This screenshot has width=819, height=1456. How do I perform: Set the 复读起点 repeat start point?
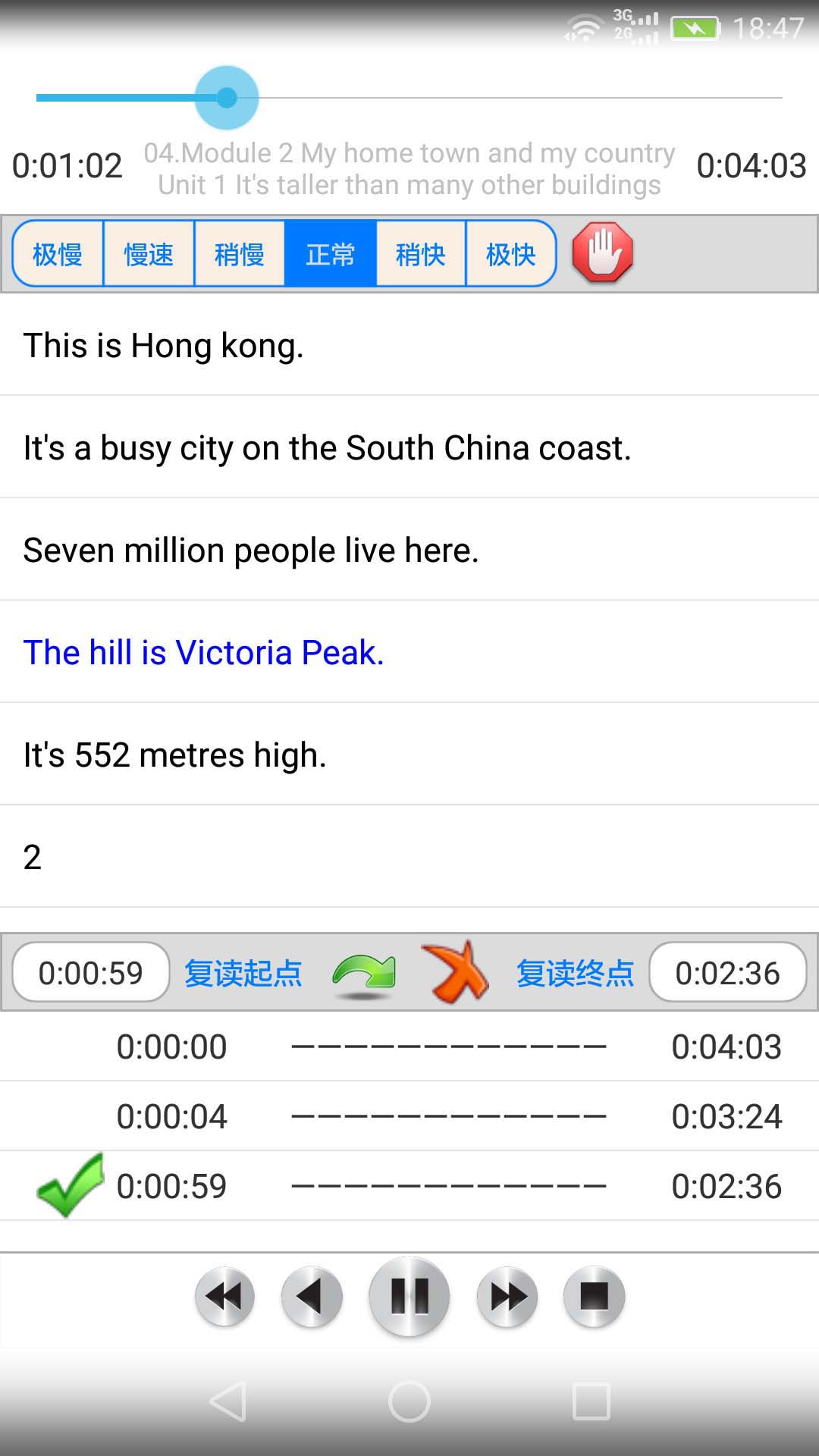pyautogui.click(x=243, y=973)
